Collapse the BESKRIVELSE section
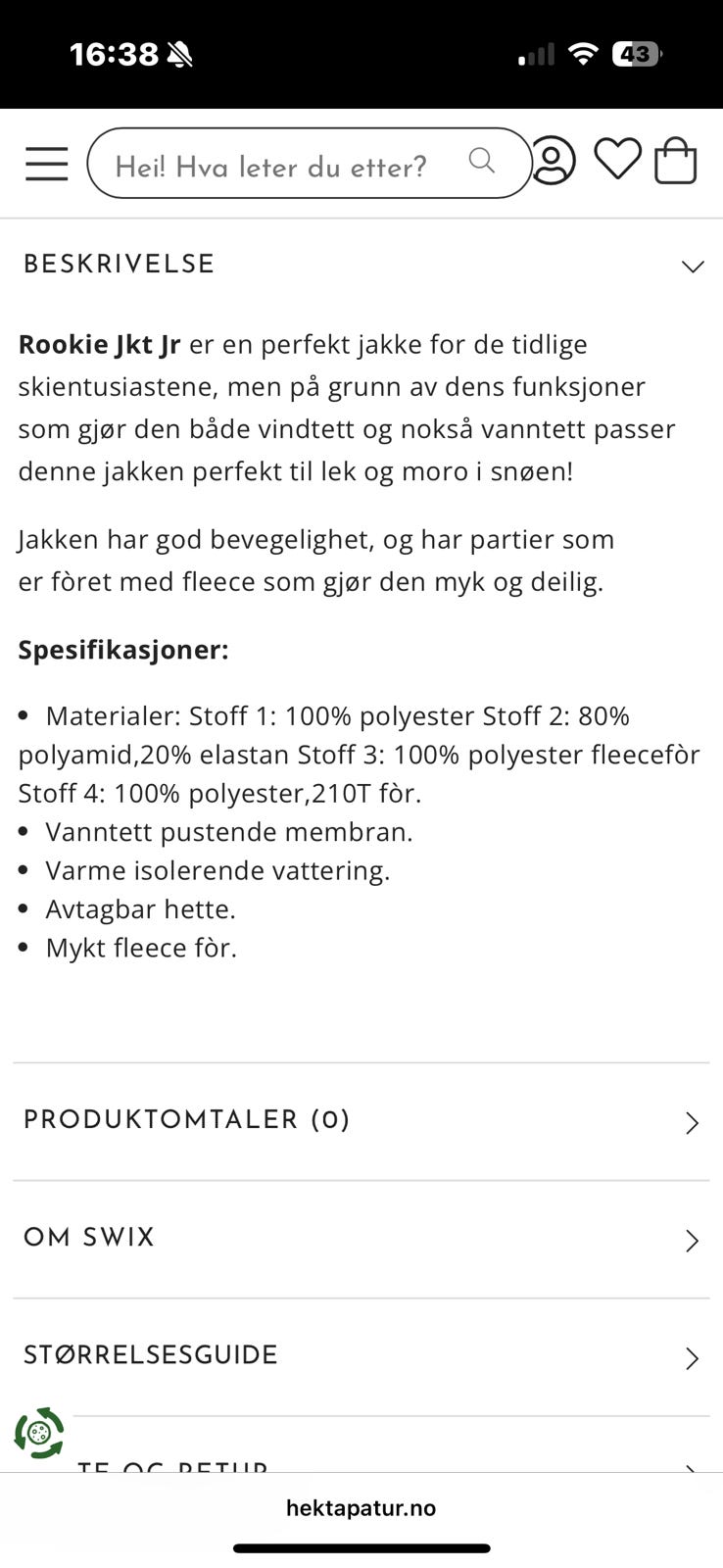 [x=693, y=265]
